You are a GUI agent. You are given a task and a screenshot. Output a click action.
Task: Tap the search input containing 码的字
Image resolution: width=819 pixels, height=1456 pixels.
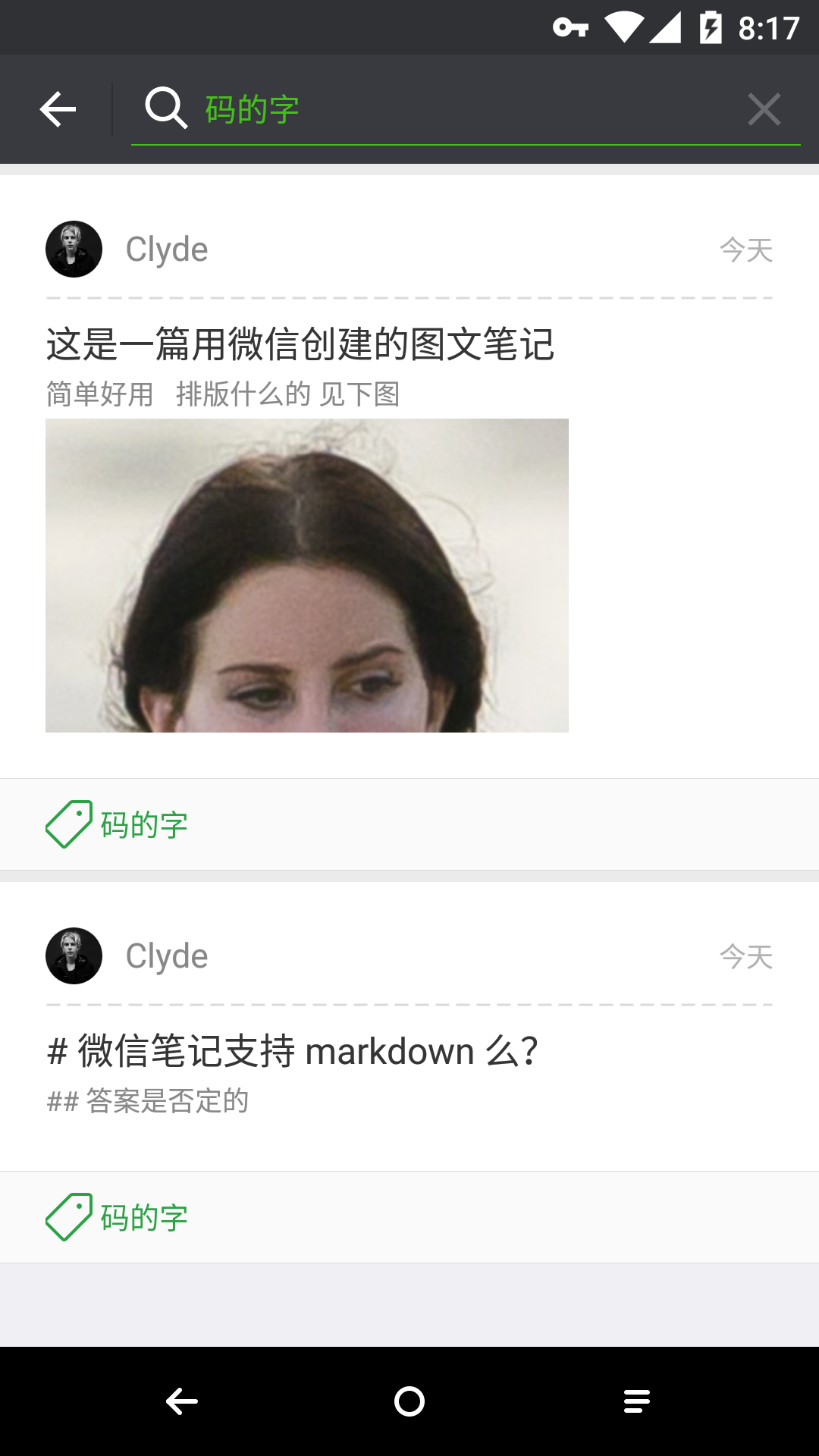[x=455, y=108]
